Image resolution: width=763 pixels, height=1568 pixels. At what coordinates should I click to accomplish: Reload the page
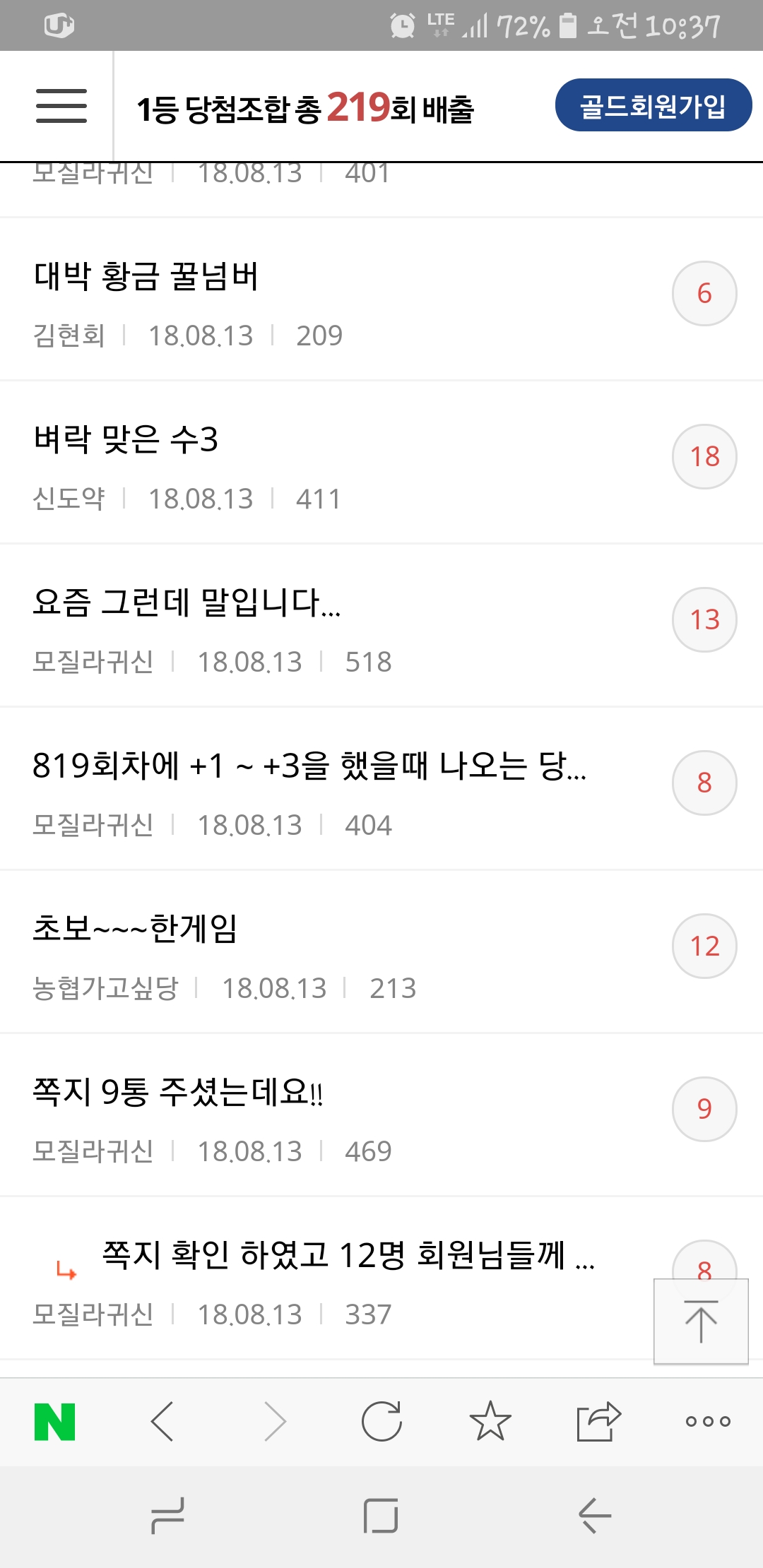[x=381, y=1421]
